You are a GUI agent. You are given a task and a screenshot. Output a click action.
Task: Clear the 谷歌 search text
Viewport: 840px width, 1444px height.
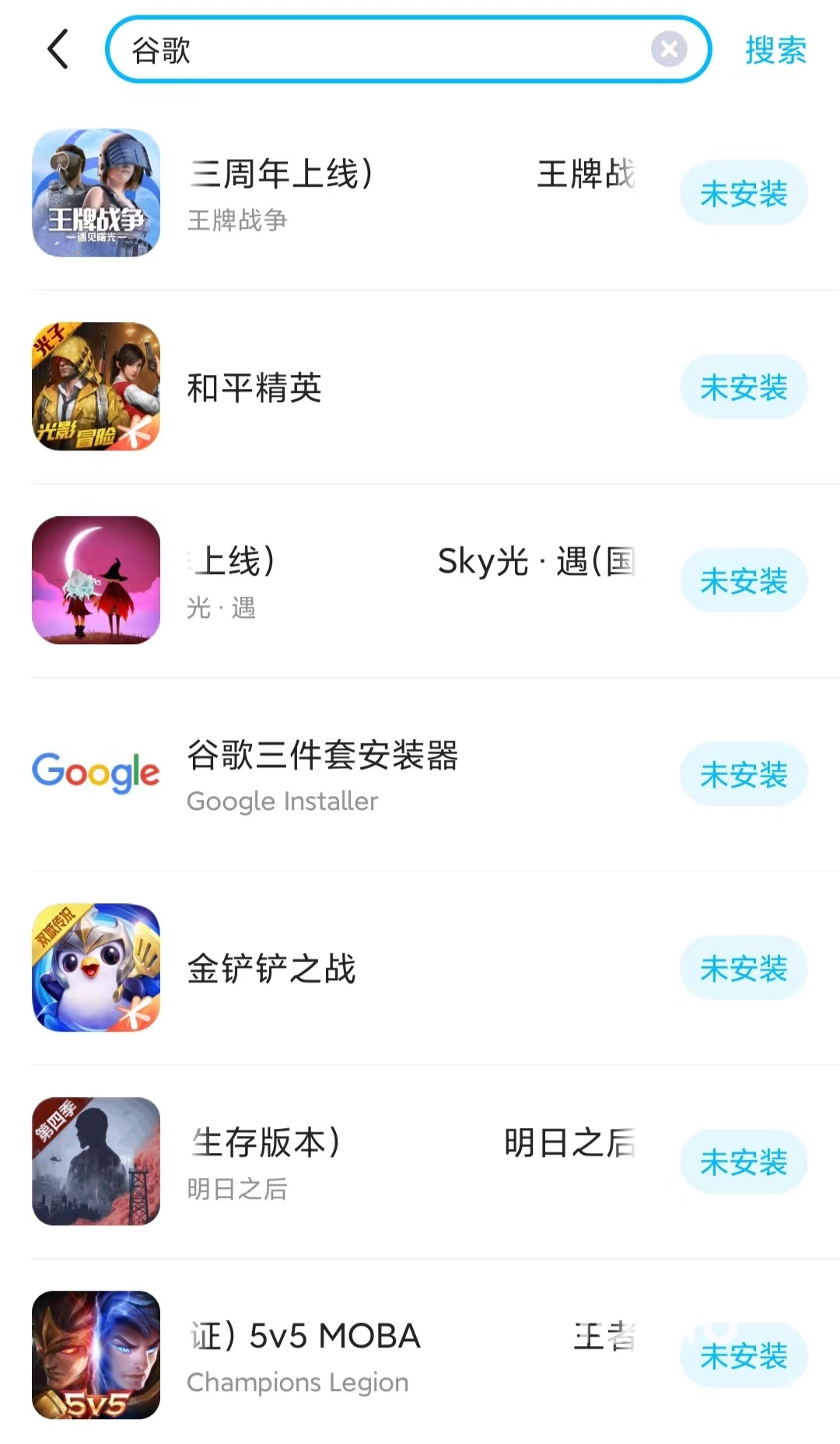(668, 50)
